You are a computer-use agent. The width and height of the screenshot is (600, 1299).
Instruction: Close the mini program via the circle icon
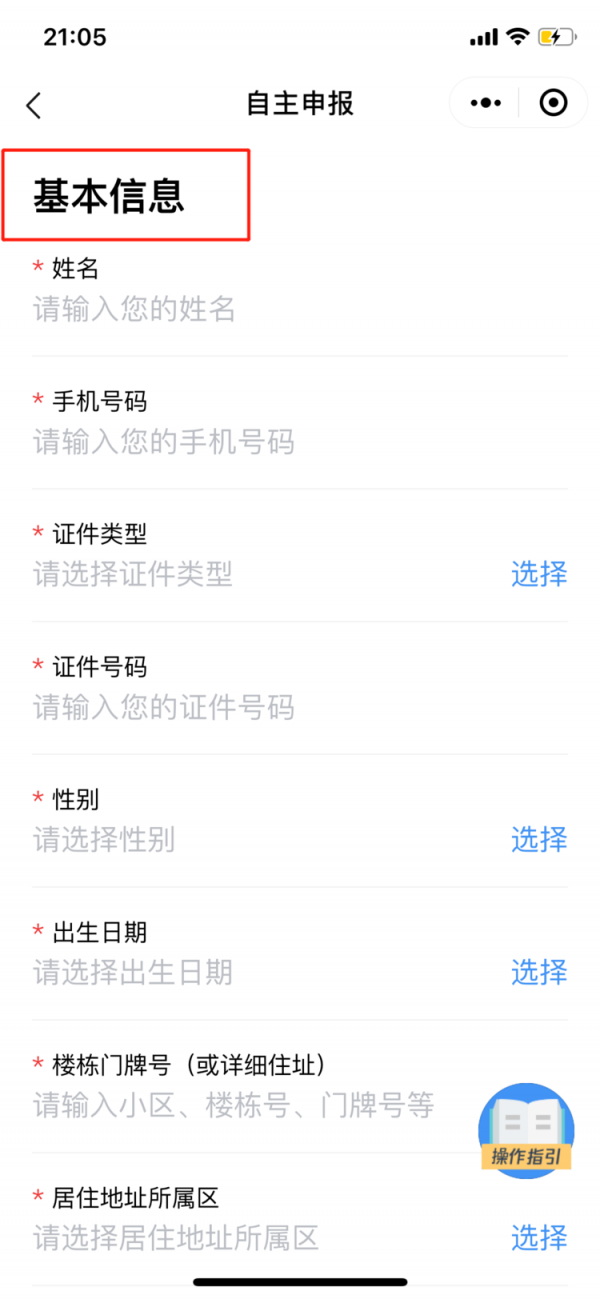[553, 103]
